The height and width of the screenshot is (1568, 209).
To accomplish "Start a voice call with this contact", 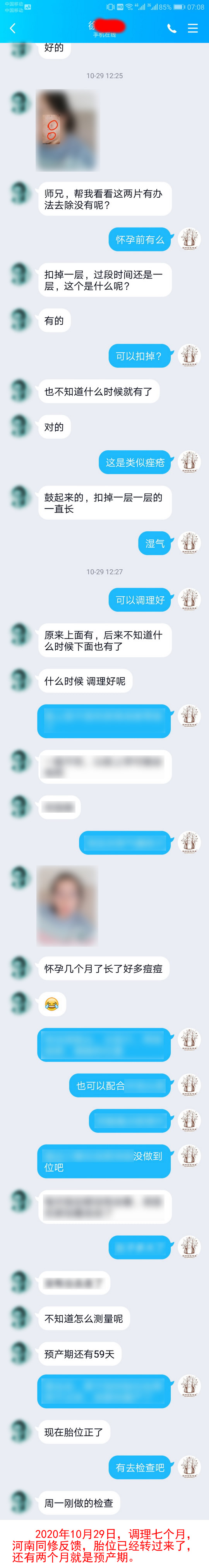I will [x=172, y=28].
